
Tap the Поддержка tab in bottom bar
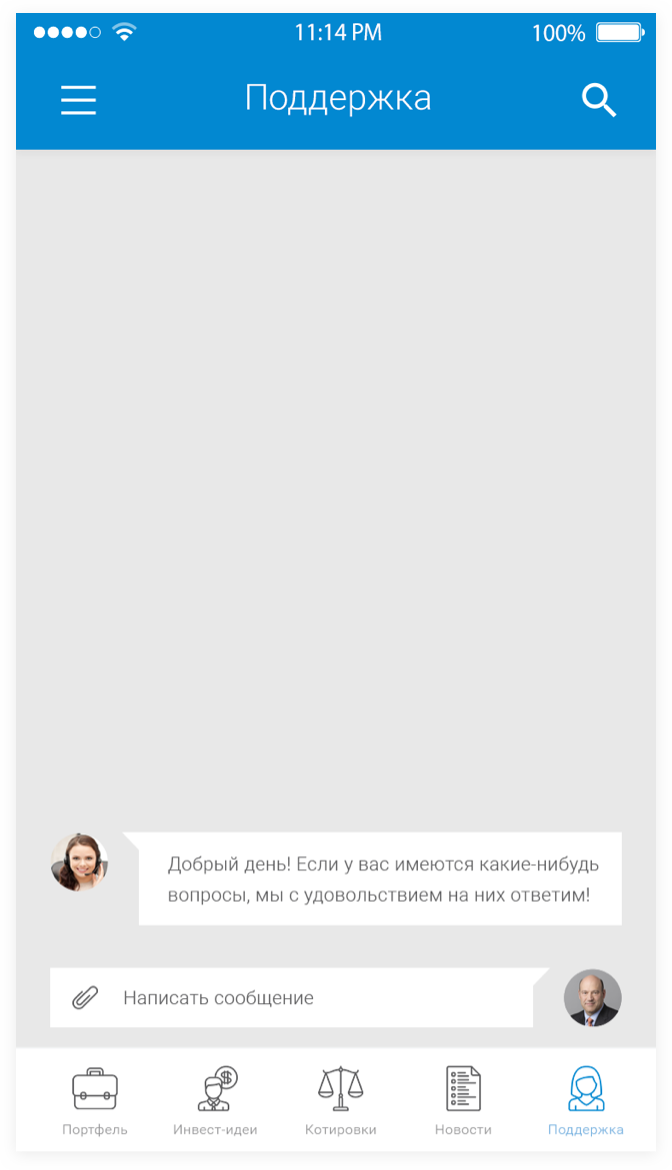585,1101
